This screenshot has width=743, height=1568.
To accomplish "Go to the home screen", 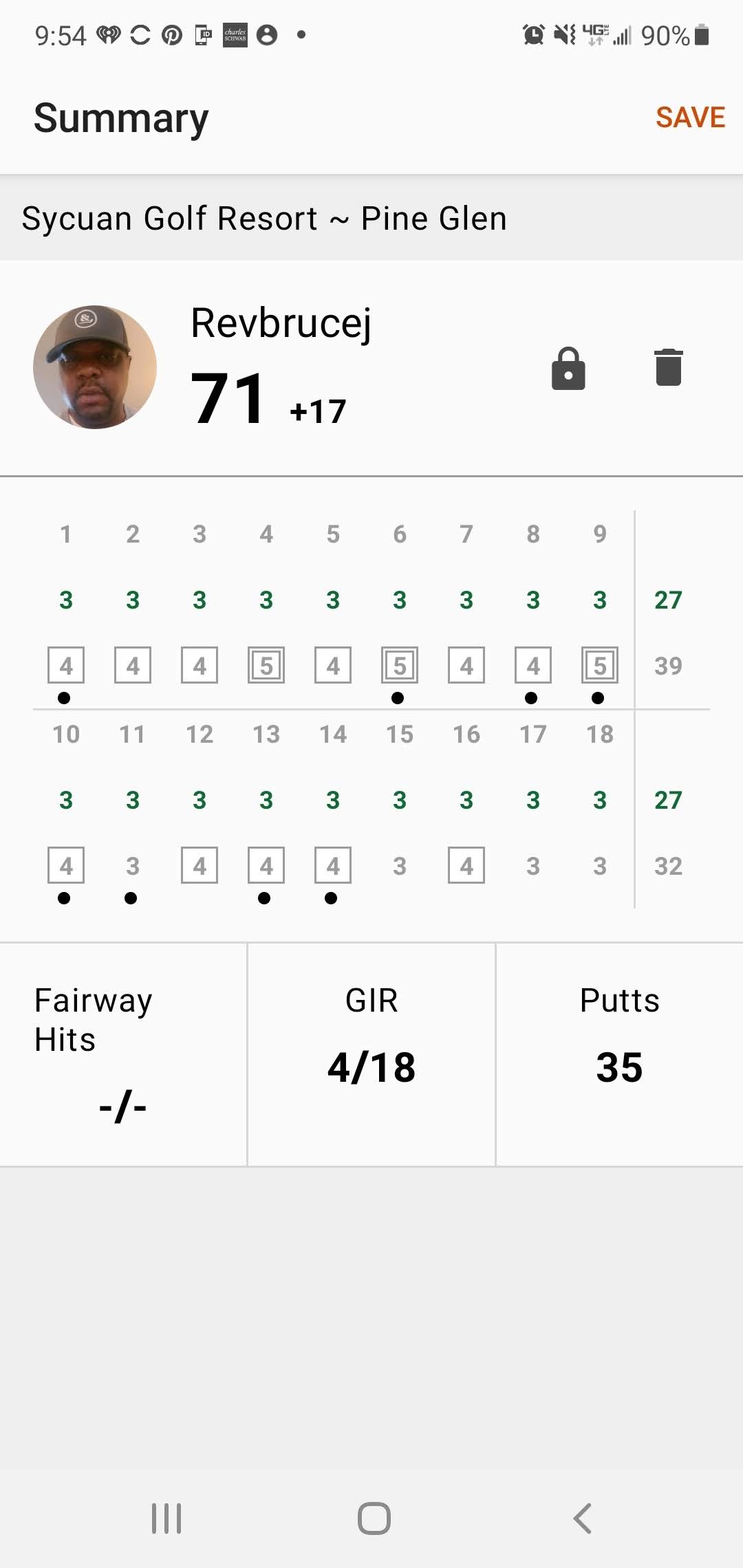I will point(374,1518).
